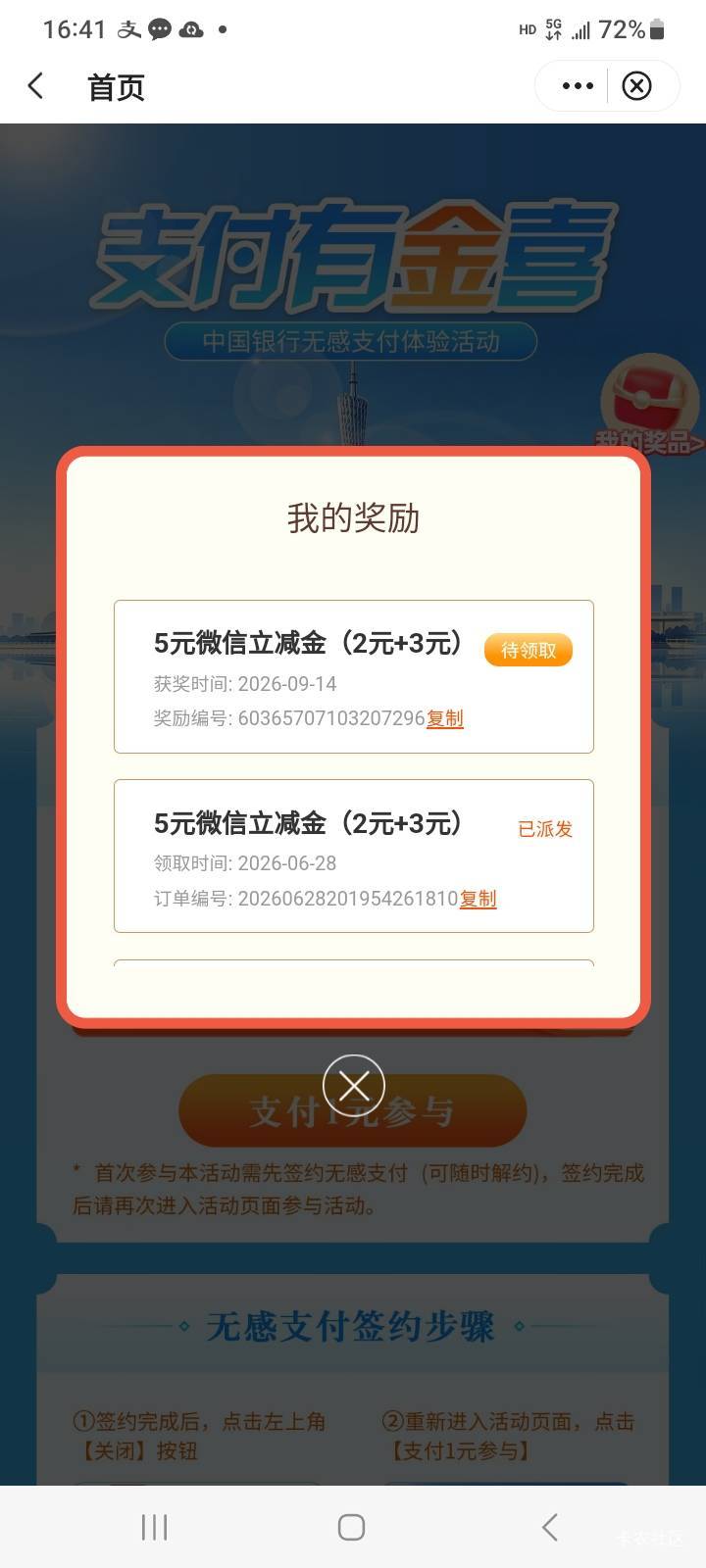706x1568 pixels.
Task: Open the mini program three-dot menu
Action: click(x=578, y=86)
